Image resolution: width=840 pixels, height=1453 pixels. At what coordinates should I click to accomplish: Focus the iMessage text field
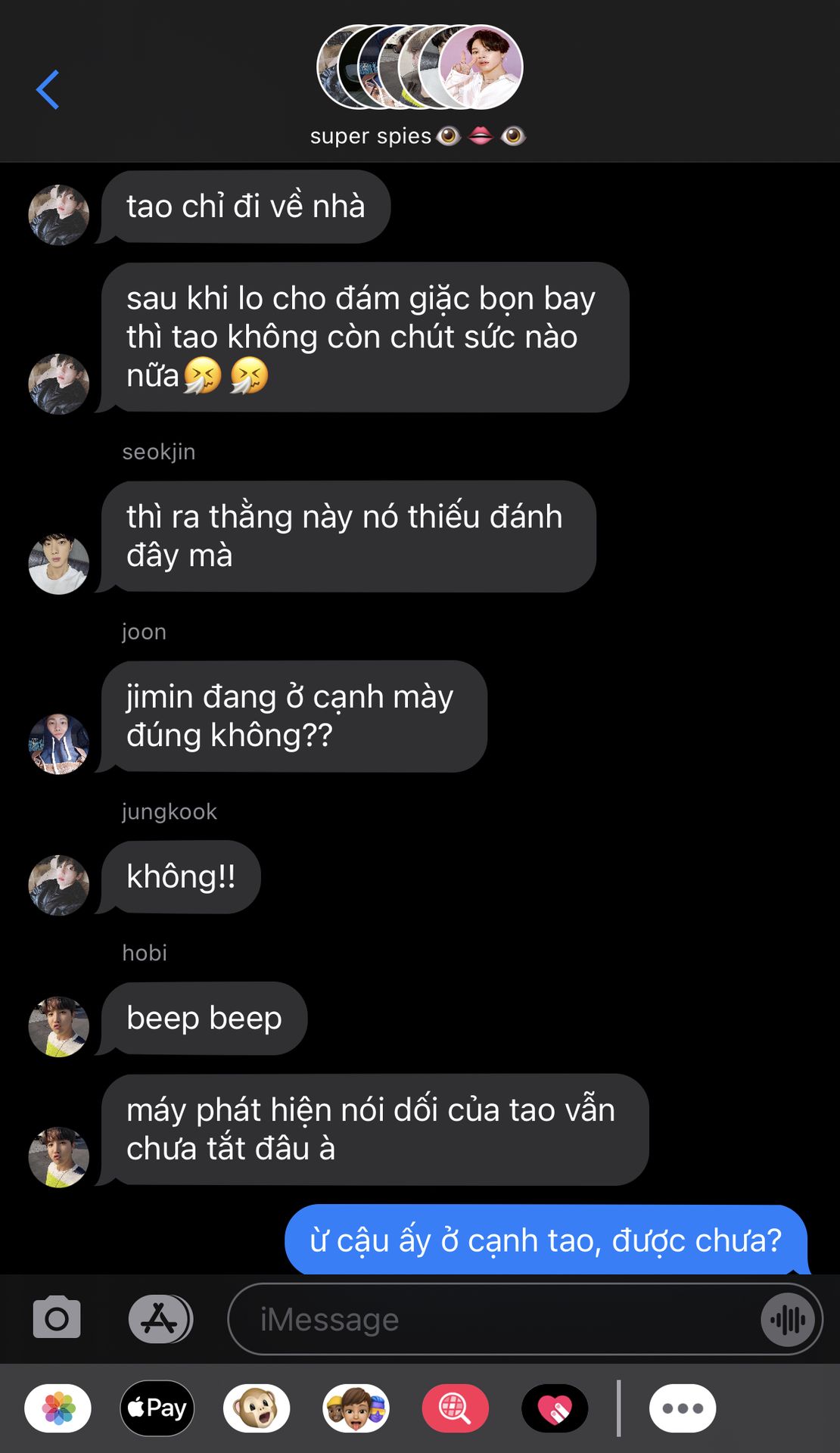pyautogui.click(x=492, y=1319)
